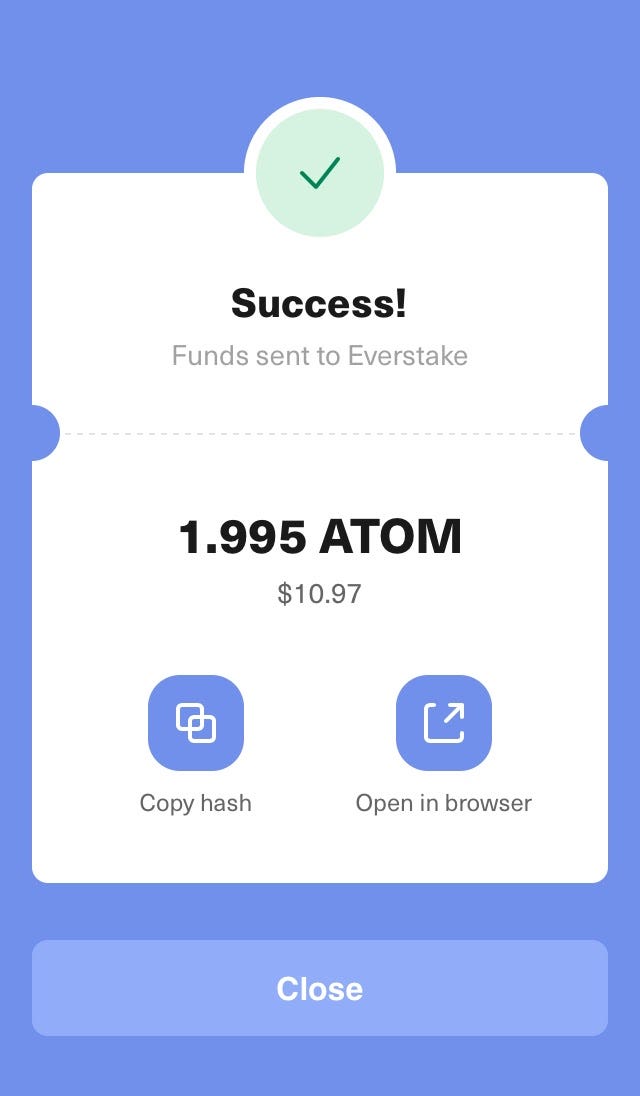This screenshot has width=640, height=1096.
Task: Open the transaction in browser
Action: pos(444,723)
